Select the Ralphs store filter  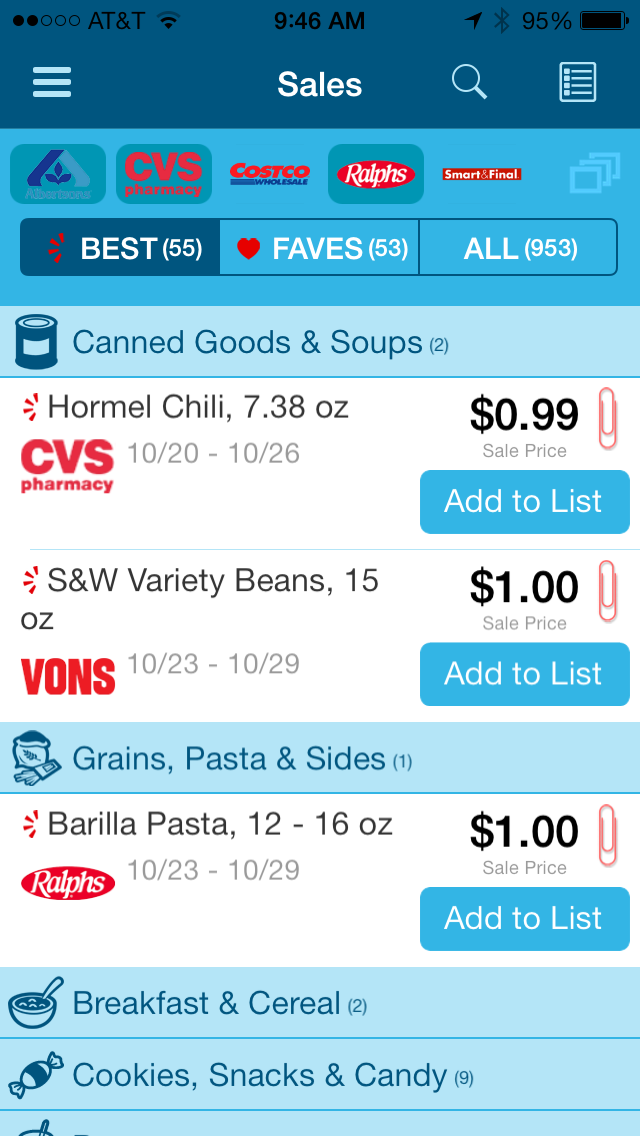(375, 174)
